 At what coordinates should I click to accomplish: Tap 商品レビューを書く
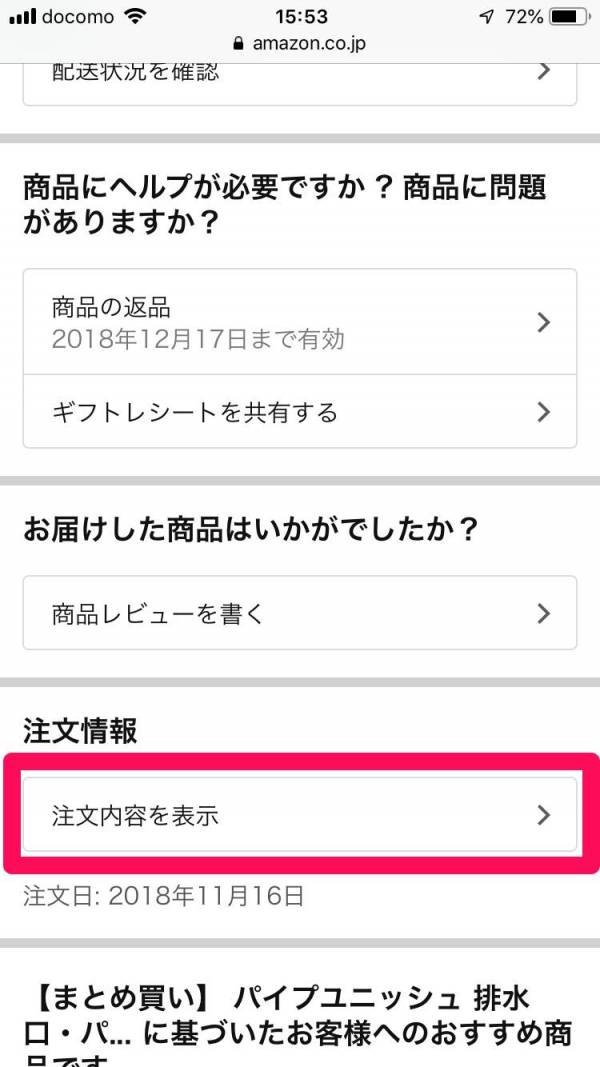[300, 613]
